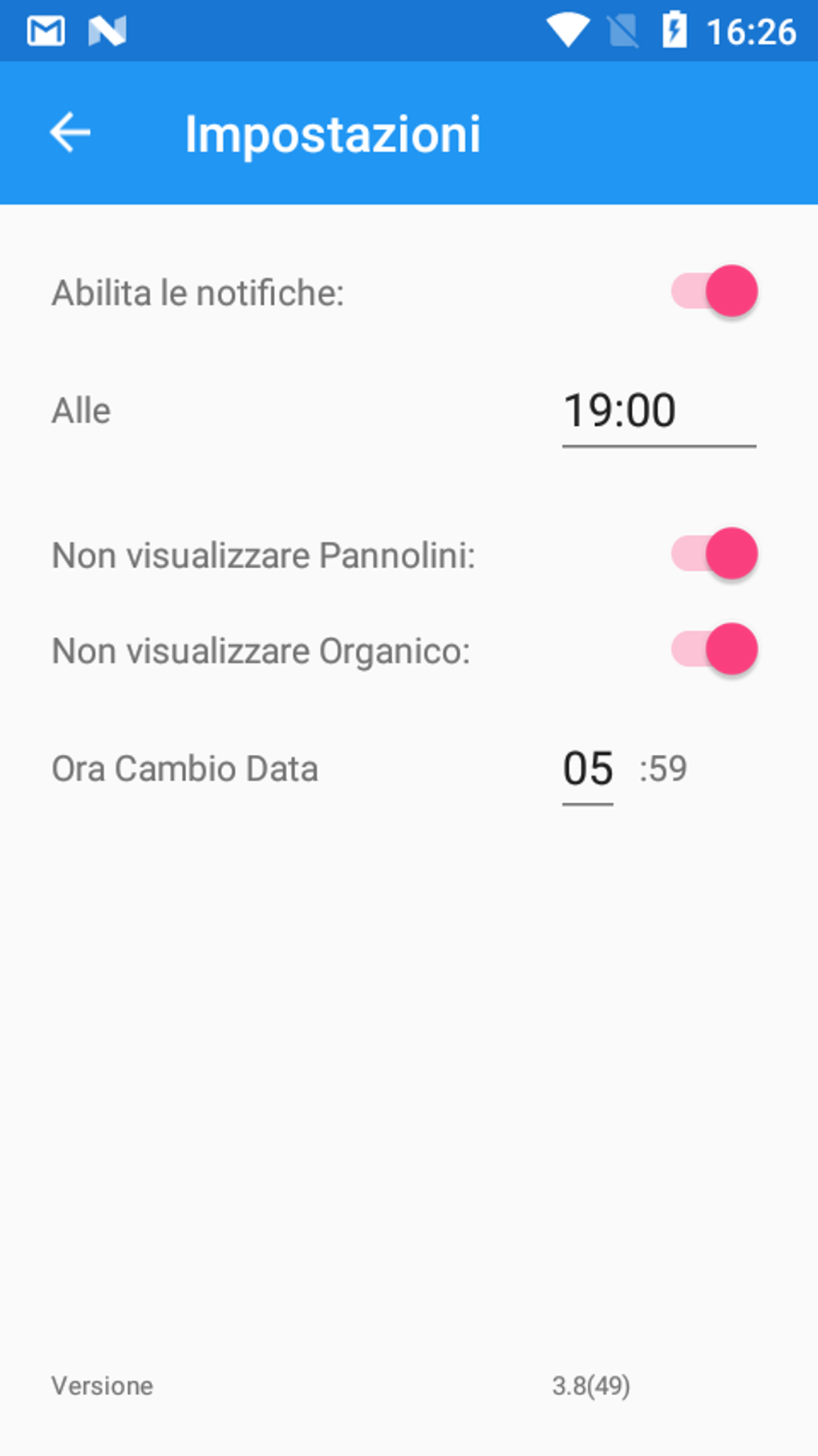Viewport: 818px width, 1456px height.
Task: Go back from Impostazioni
Action: point(71,132)
